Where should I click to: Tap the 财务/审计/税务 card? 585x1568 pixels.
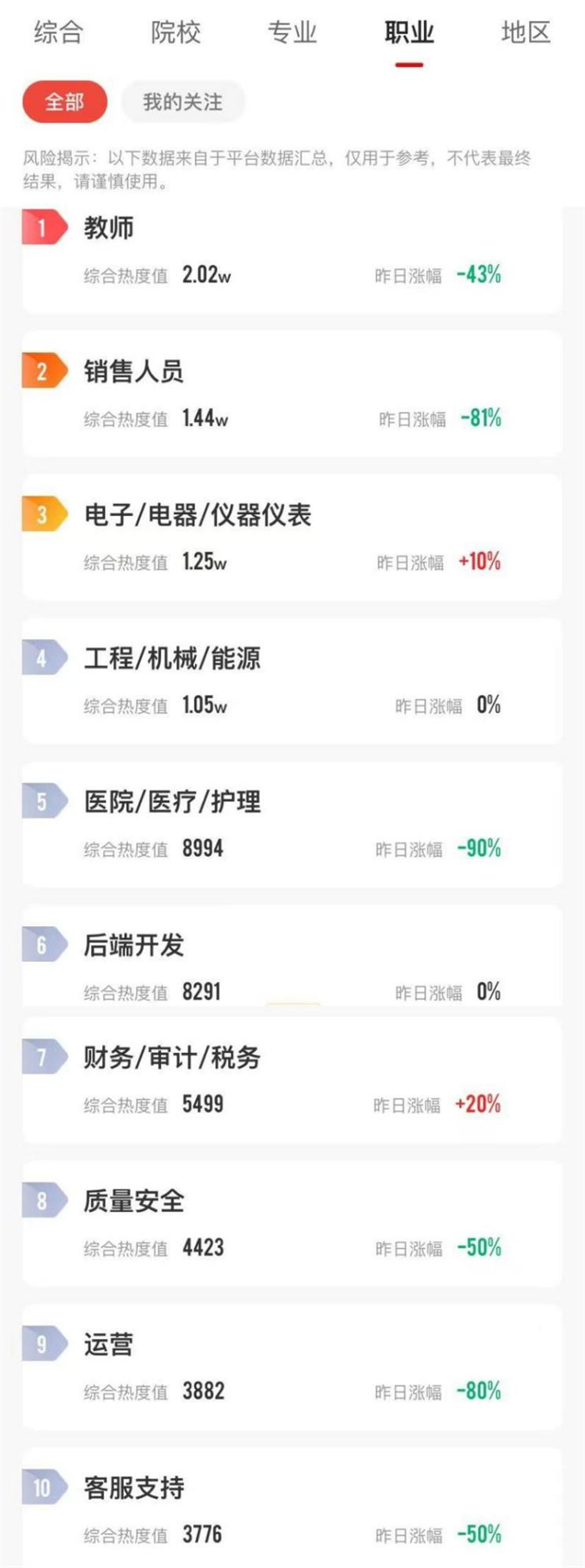[x=292, y=1080]
